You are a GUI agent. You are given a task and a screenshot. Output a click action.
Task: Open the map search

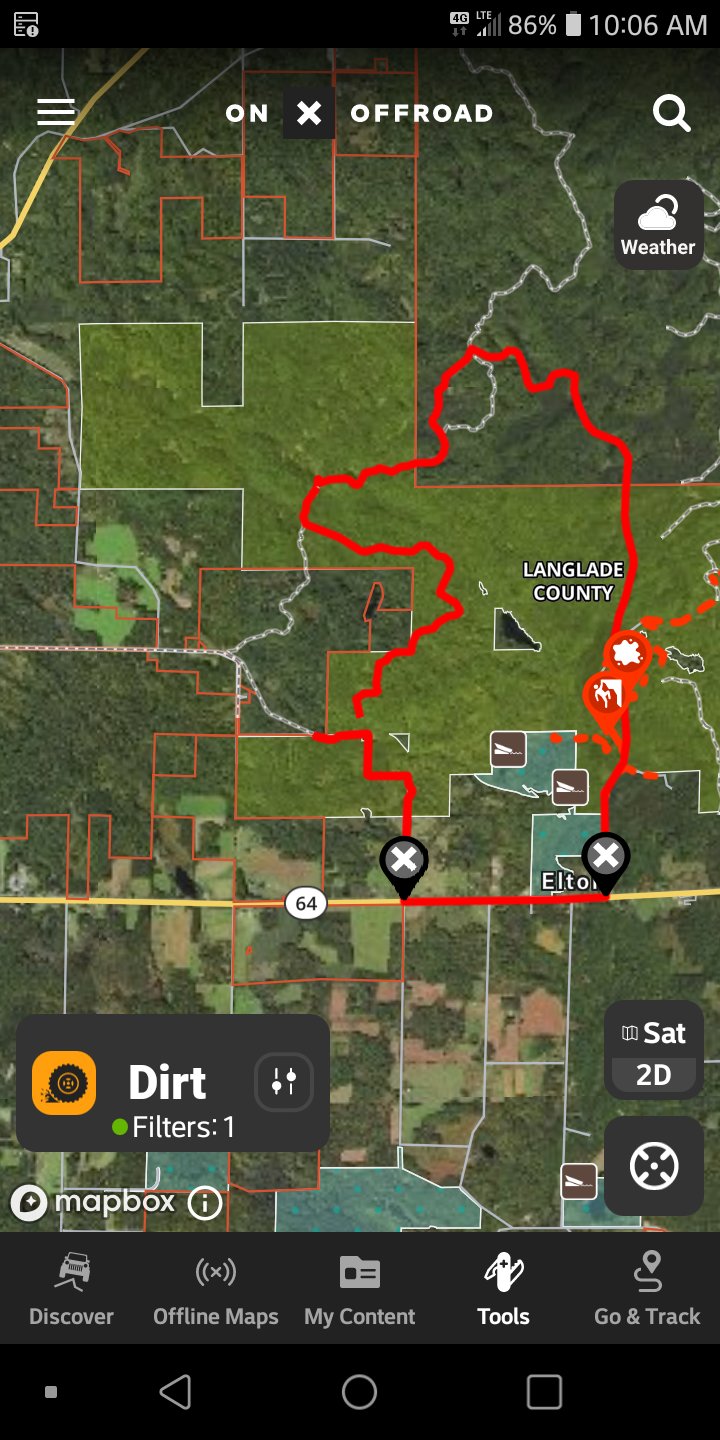672,113
